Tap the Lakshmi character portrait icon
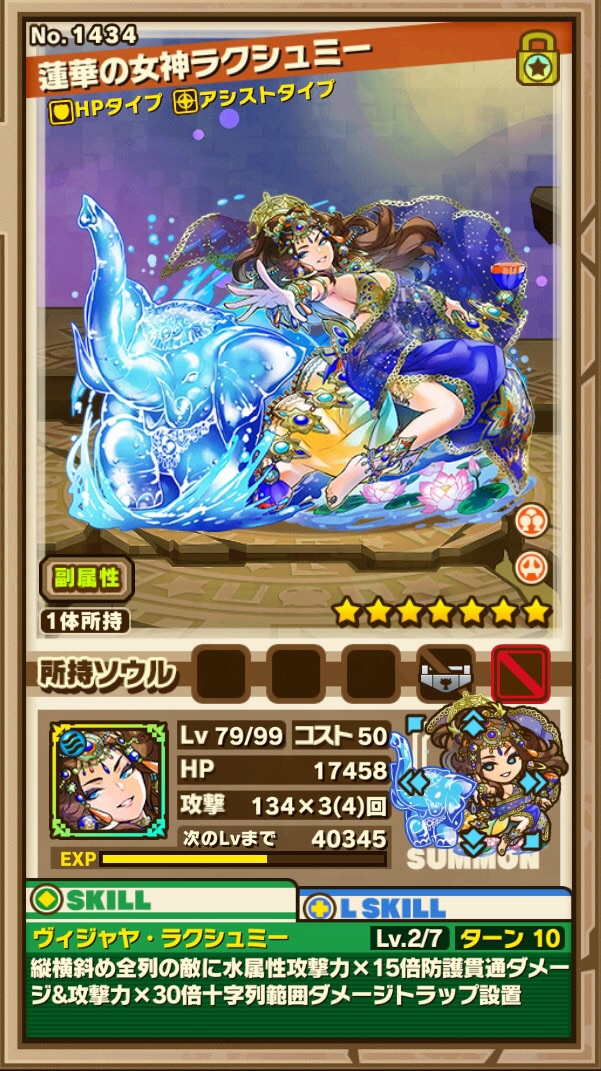This screenshot has height=1071, width=601. tap(109, 780)
